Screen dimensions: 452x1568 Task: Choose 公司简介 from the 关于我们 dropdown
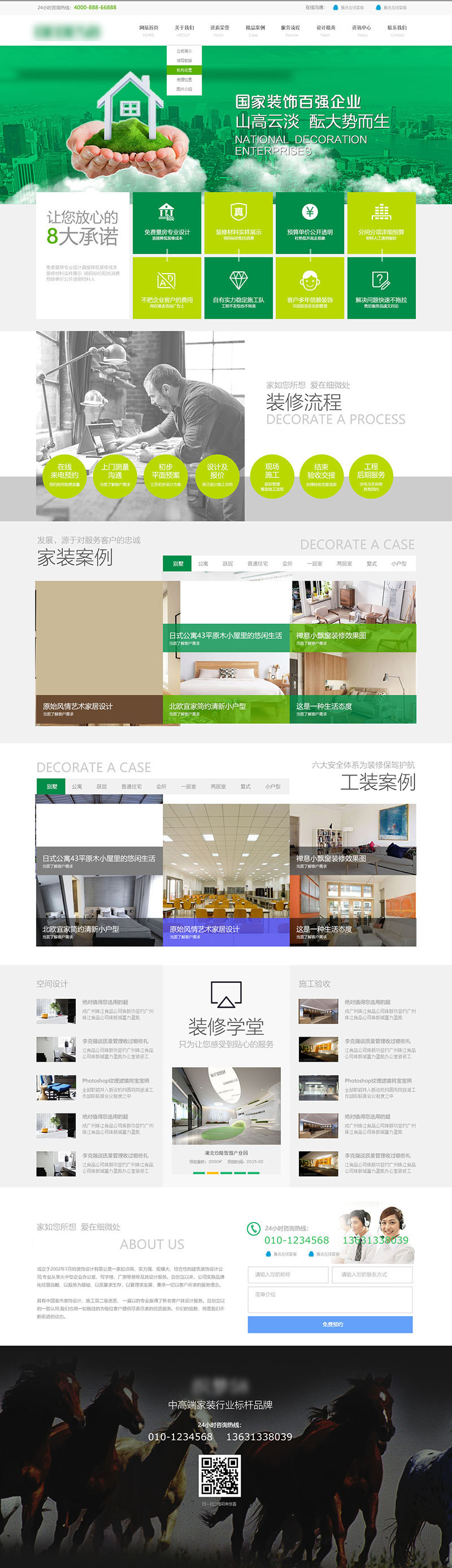[184, 51]
